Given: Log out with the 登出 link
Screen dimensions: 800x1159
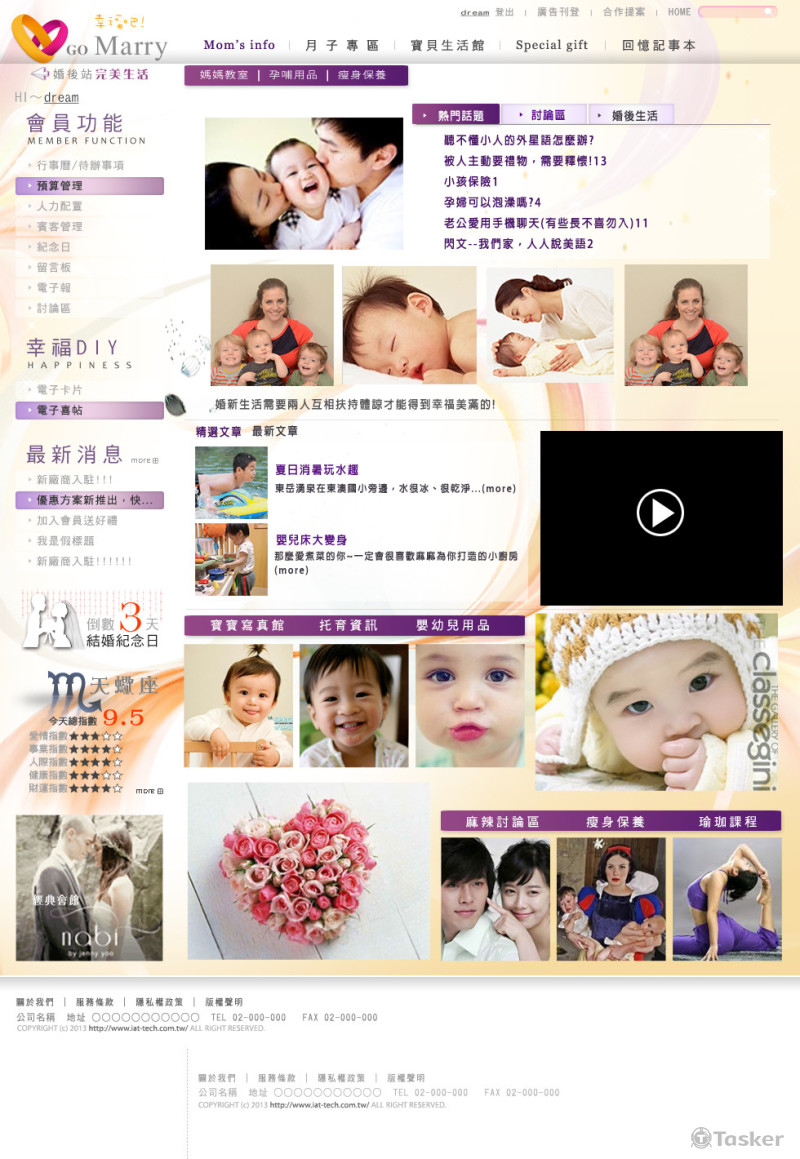Looking at the screenshot, I should [505, 12].
